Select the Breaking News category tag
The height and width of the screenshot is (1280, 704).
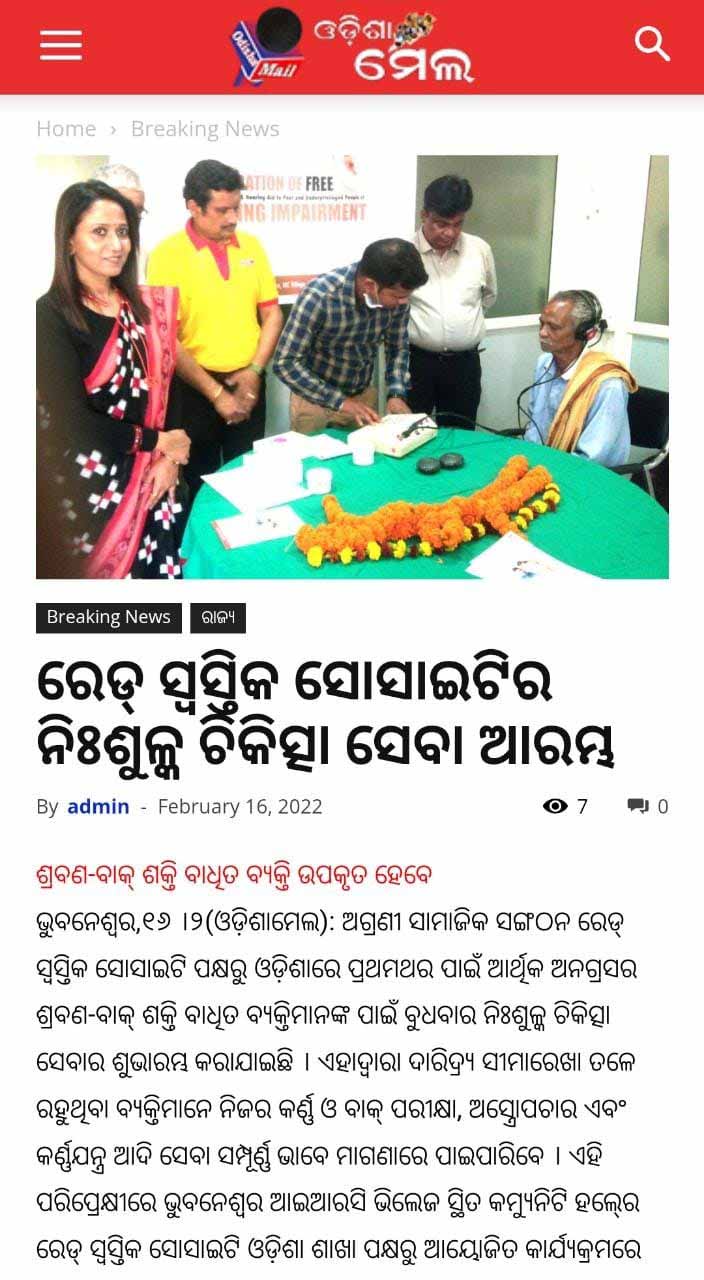pos(108,617)
